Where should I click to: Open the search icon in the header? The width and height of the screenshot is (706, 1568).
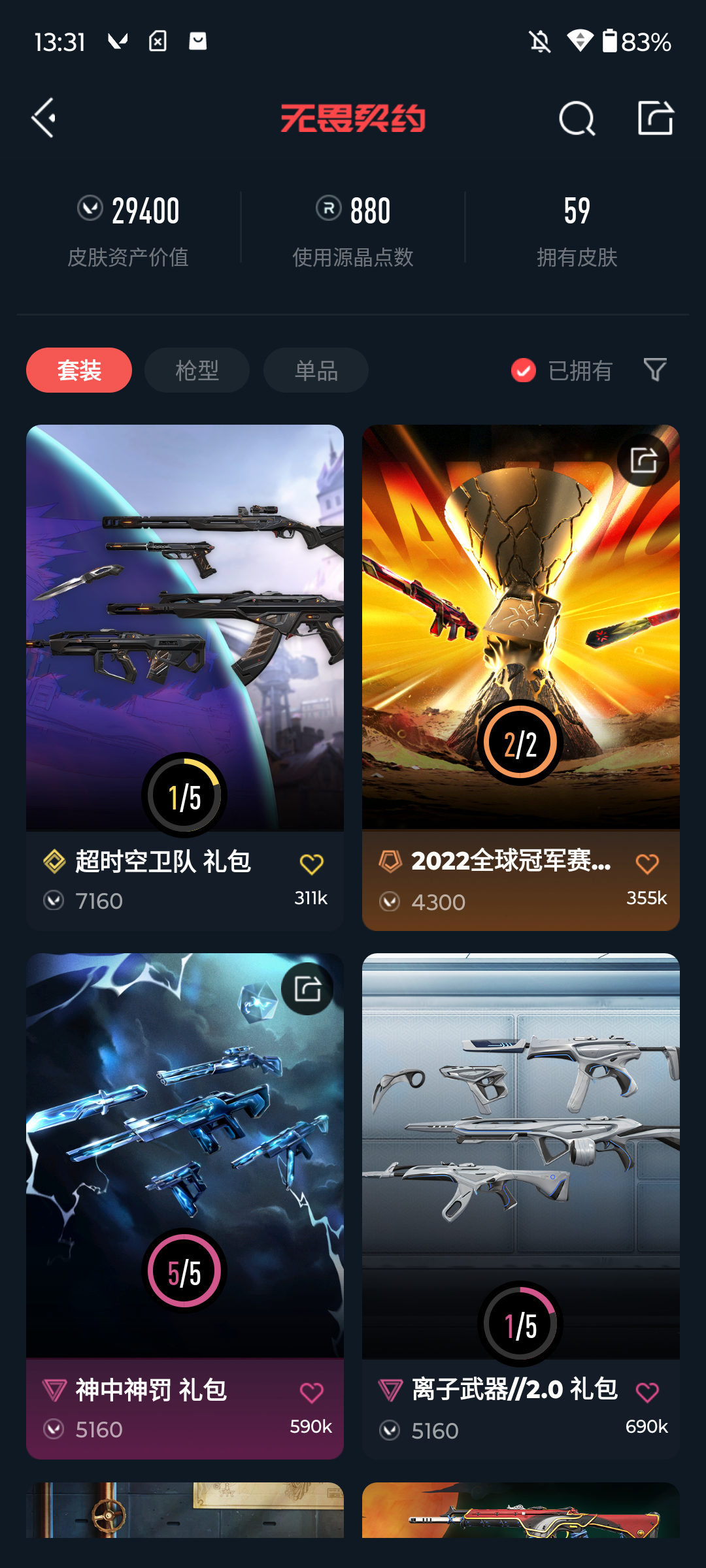pyautogui.click(x=577, y=118)
